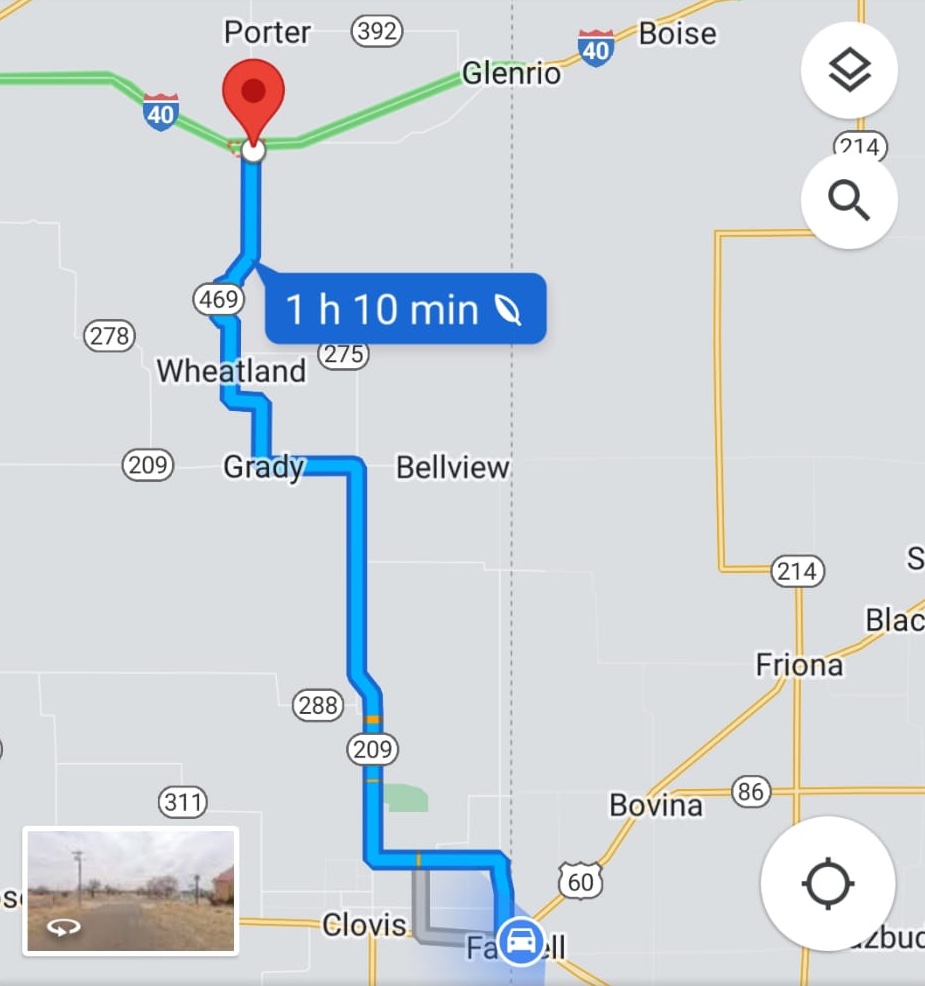Open the map layers button
The height and width of the screenshot is (986, 925).
click(849, 70)
